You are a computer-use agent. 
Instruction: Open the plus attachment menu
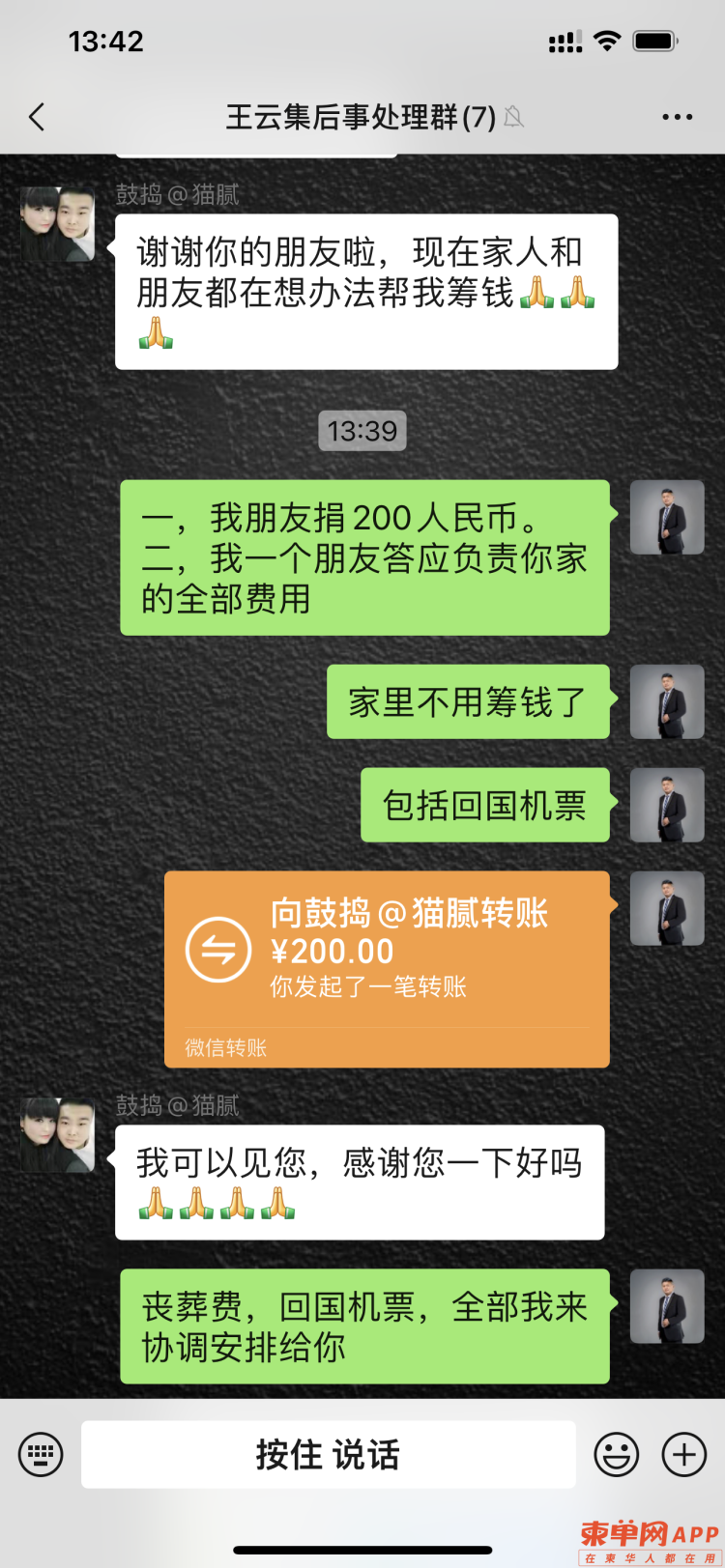pos(683,1454)
